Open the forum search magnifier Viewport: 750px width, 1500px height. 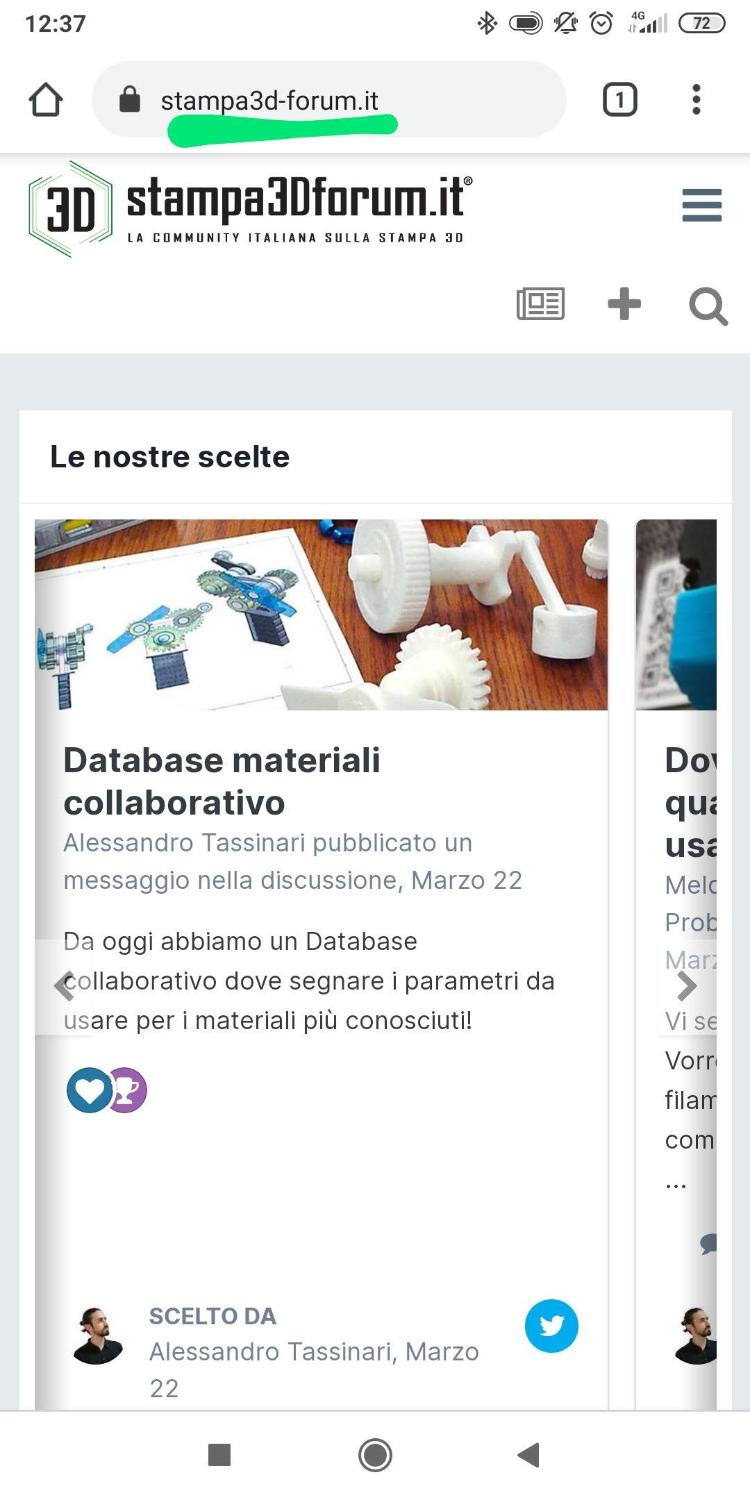708,306
